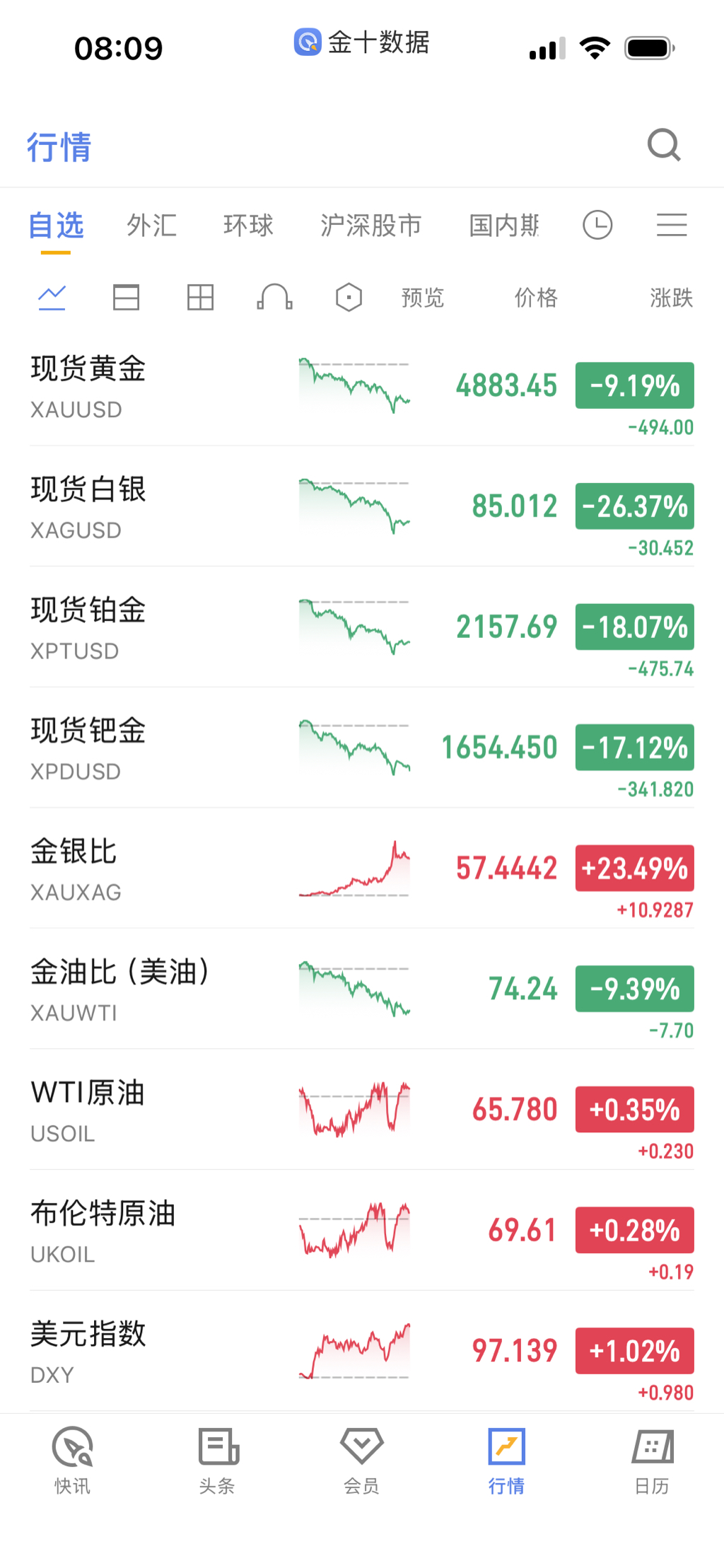
Task: View 现货铂金 XPTUSD details
Action: [x=212, y=628]
